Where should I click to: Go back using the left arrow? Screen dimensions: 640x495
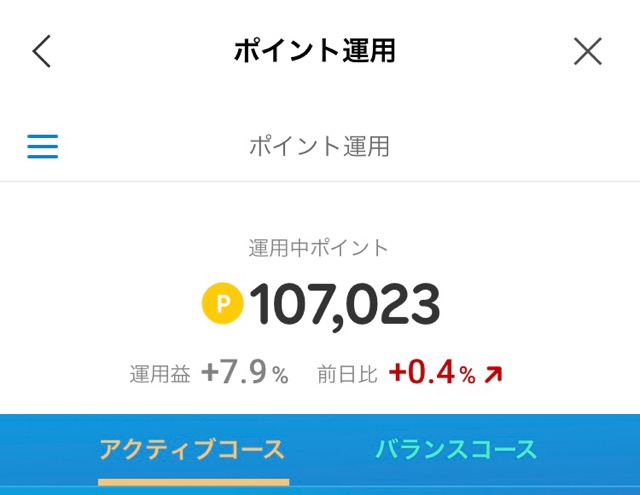(x=42, y=51)
